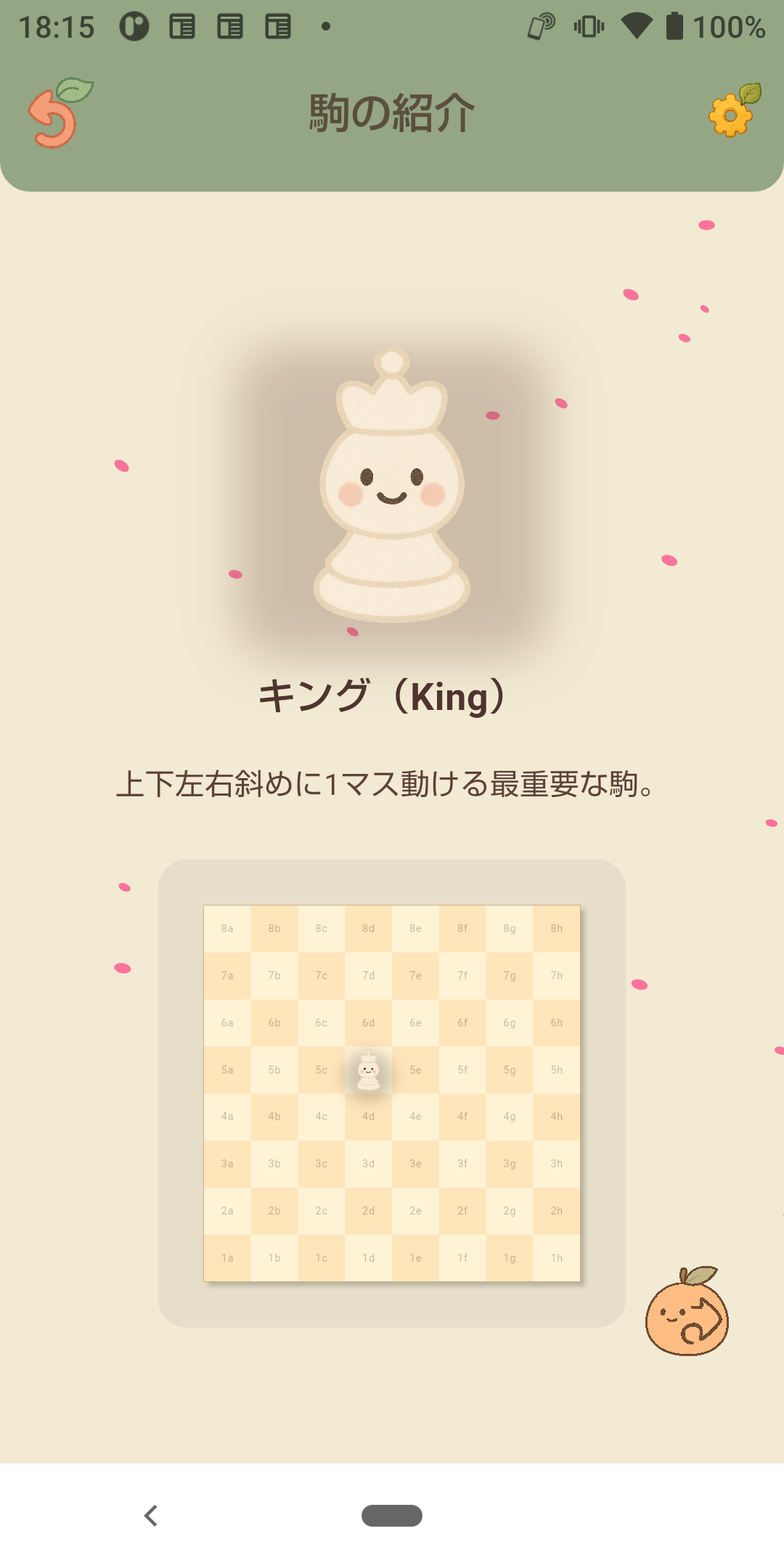Tap the orange back arrow icon
The image size is (784, 1568).
click(x=57, y=116)
